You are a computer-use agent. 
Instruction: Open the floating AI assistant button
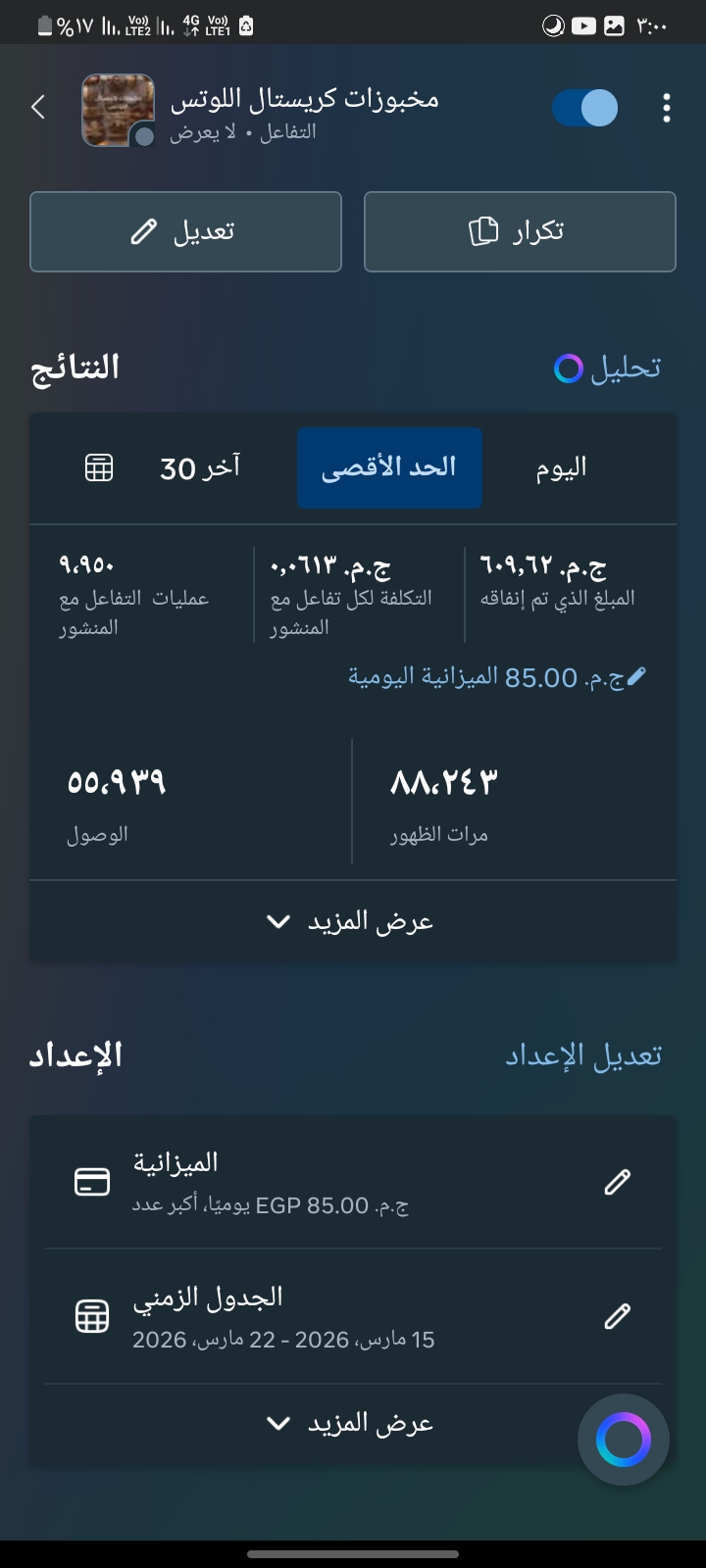624,1440
